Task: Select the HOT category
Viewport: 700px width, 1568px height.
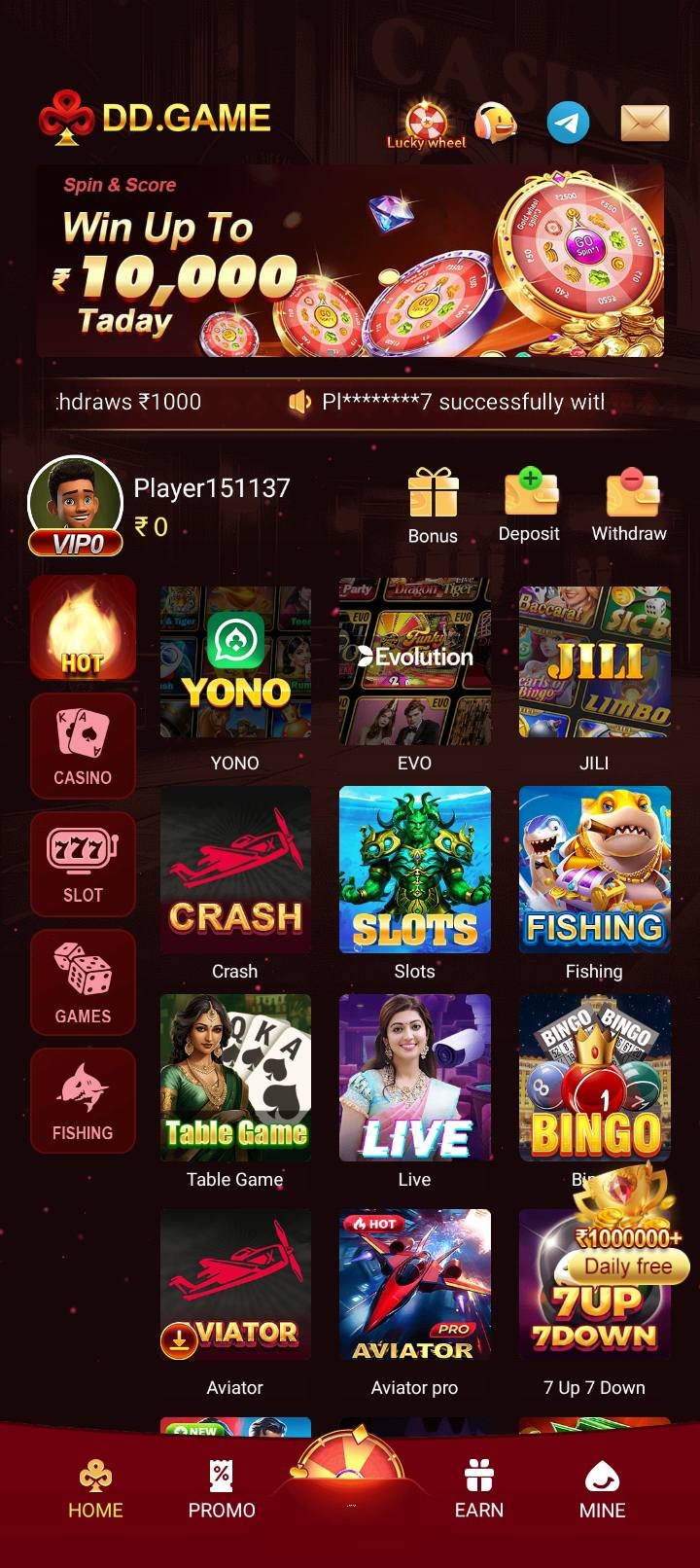Action: (83, 627)
